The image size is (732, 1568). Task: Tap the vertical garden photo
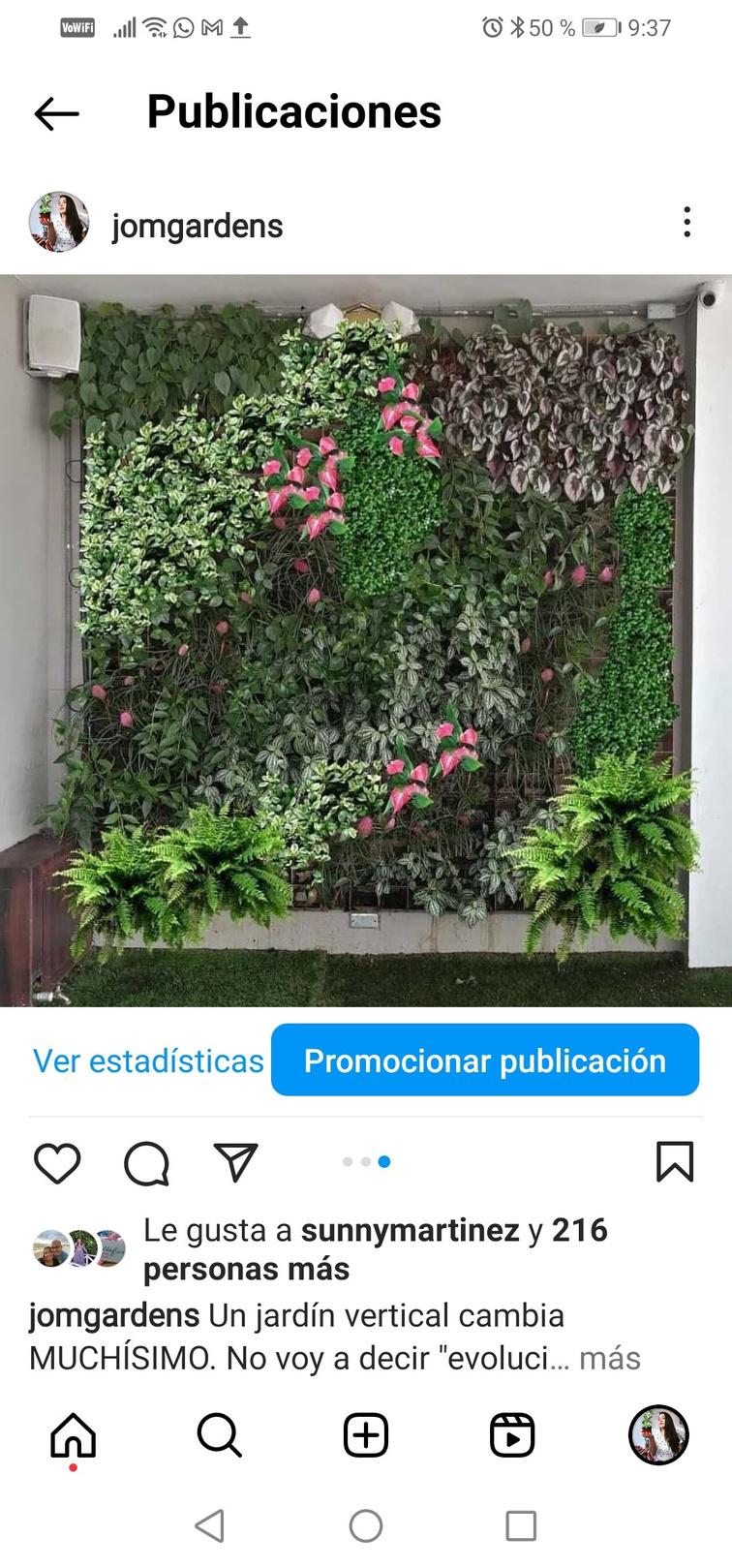click(x=366, y=639)
